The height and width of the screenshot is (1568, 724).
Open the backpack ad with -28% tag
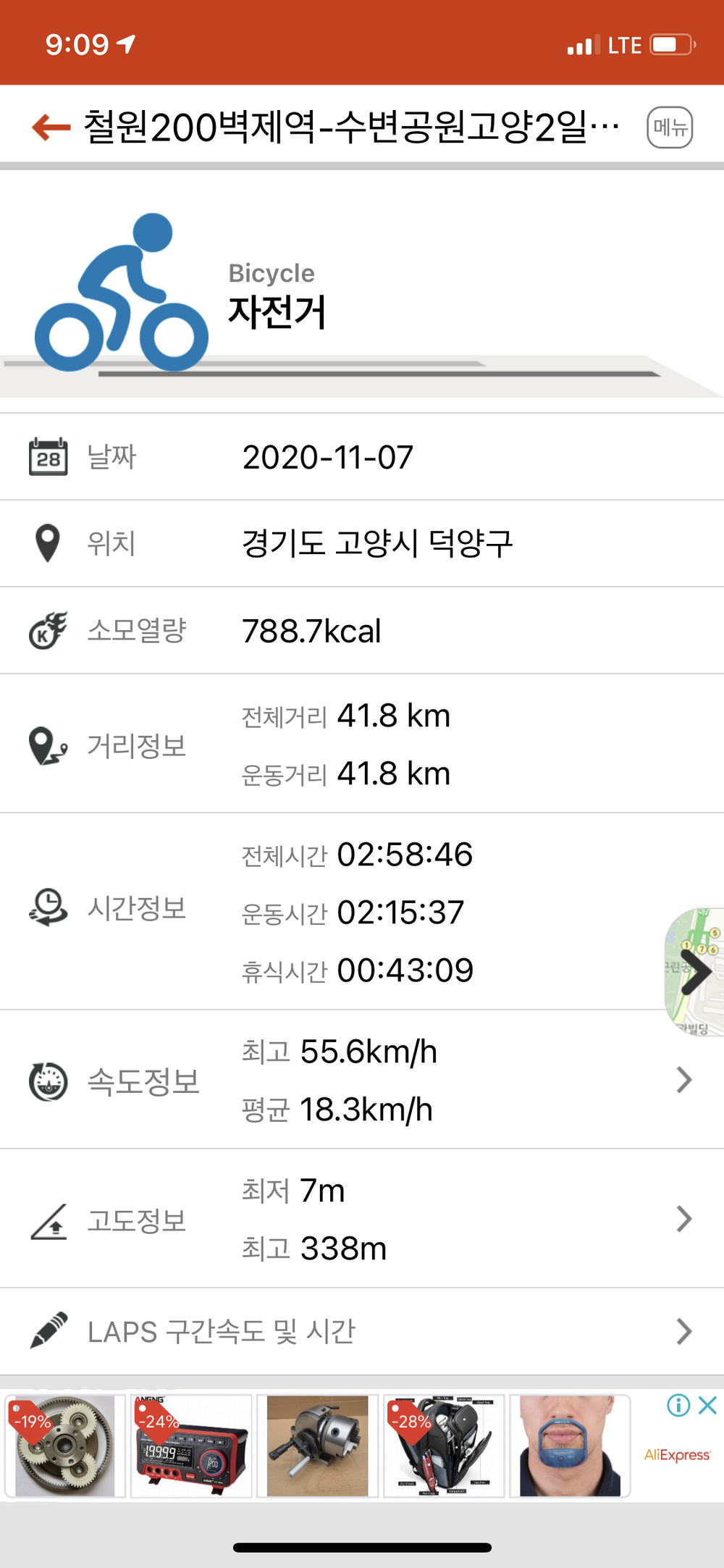tap(444, 1446)
